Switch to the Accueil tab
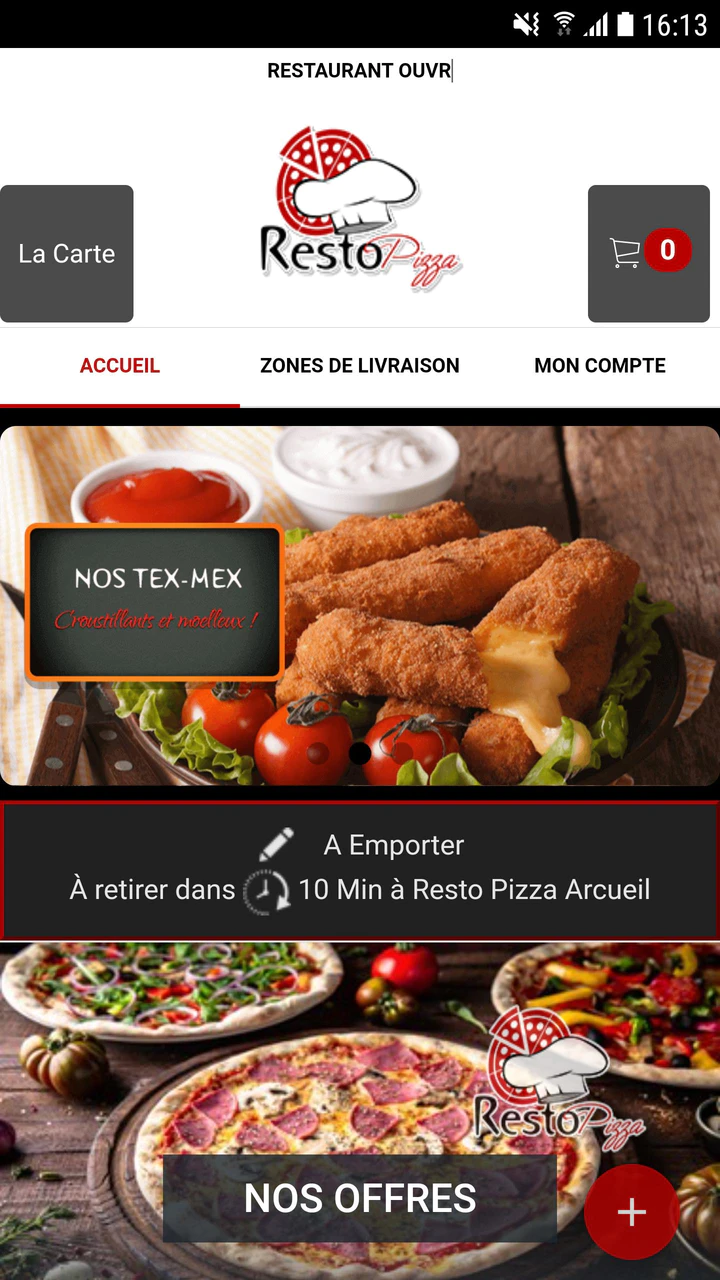The width and height of the screenshot is (720, 1280). coord(120,366)
